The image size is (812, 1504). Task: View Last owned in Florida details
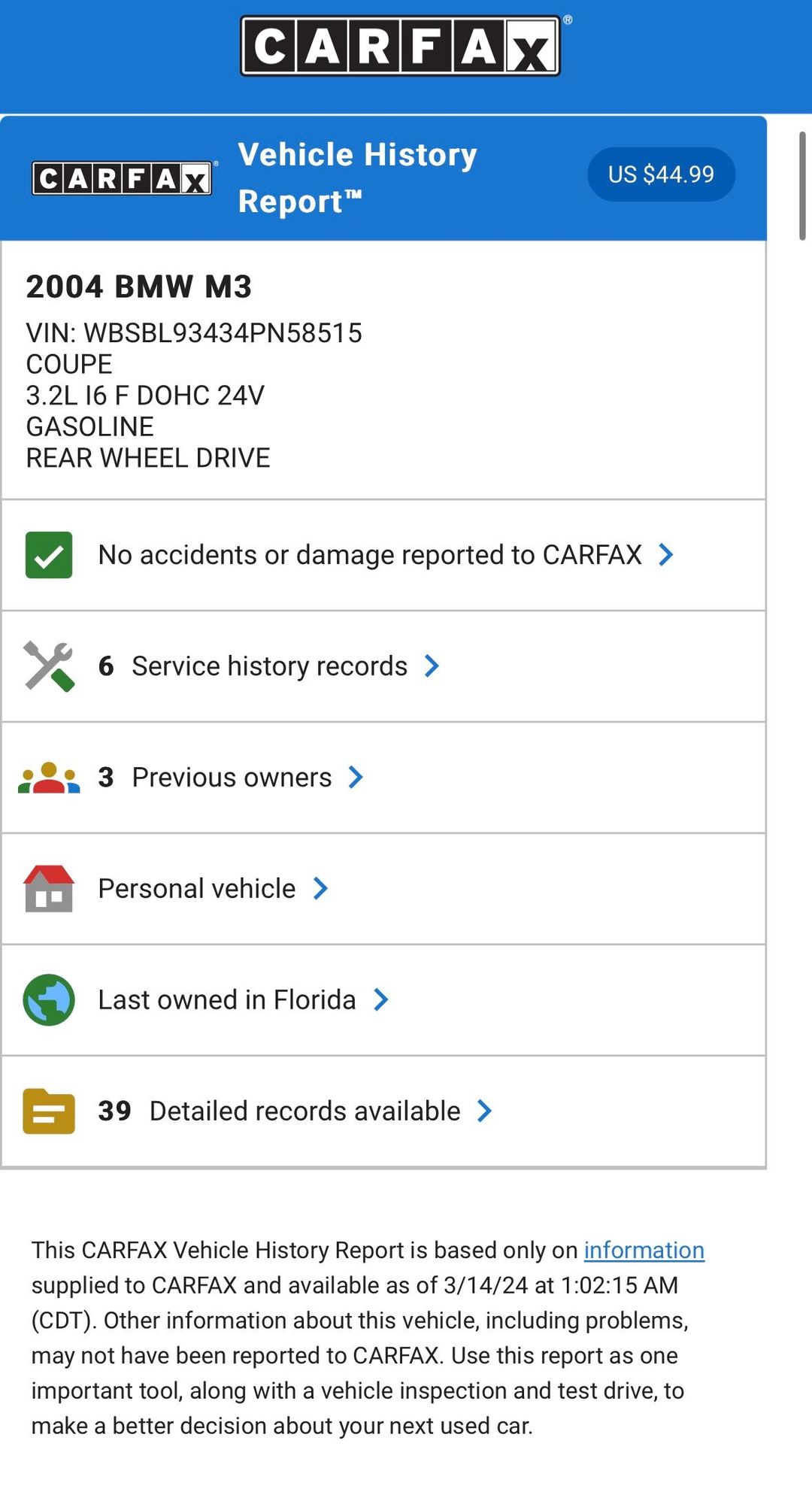[x=243, y=1000]
